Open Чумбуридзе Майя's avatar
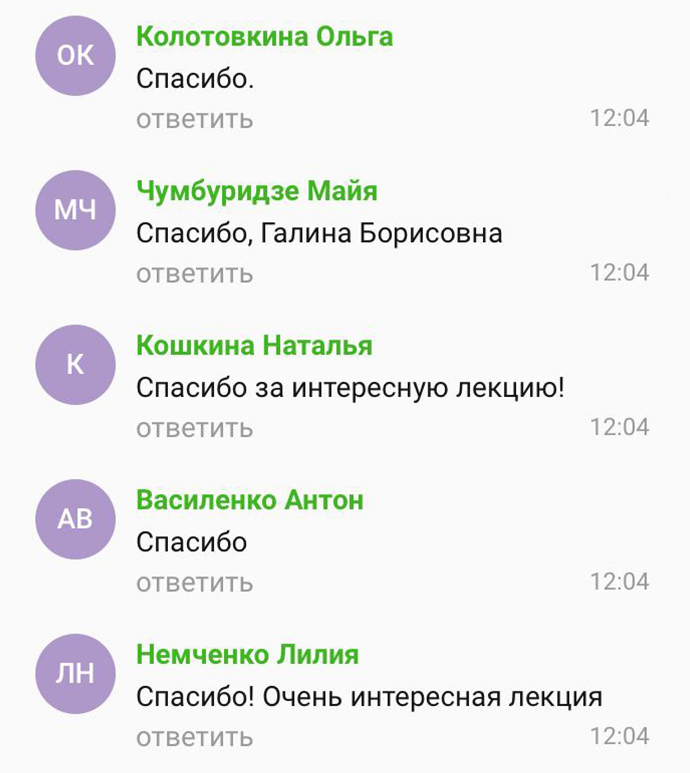The image size is (690, 773). coord(76,209)
